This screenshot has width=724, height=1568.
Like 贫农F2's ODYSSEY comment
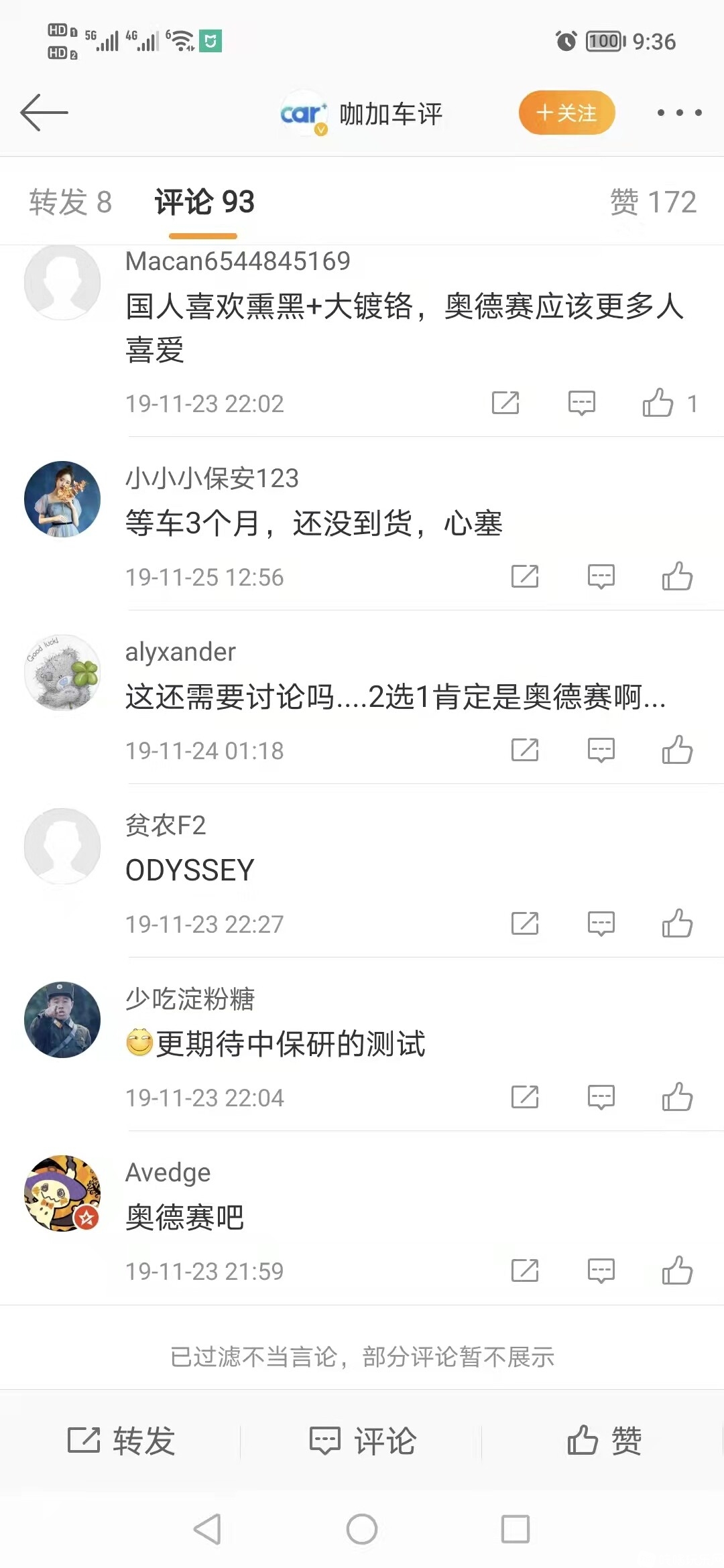click(677, 924)
